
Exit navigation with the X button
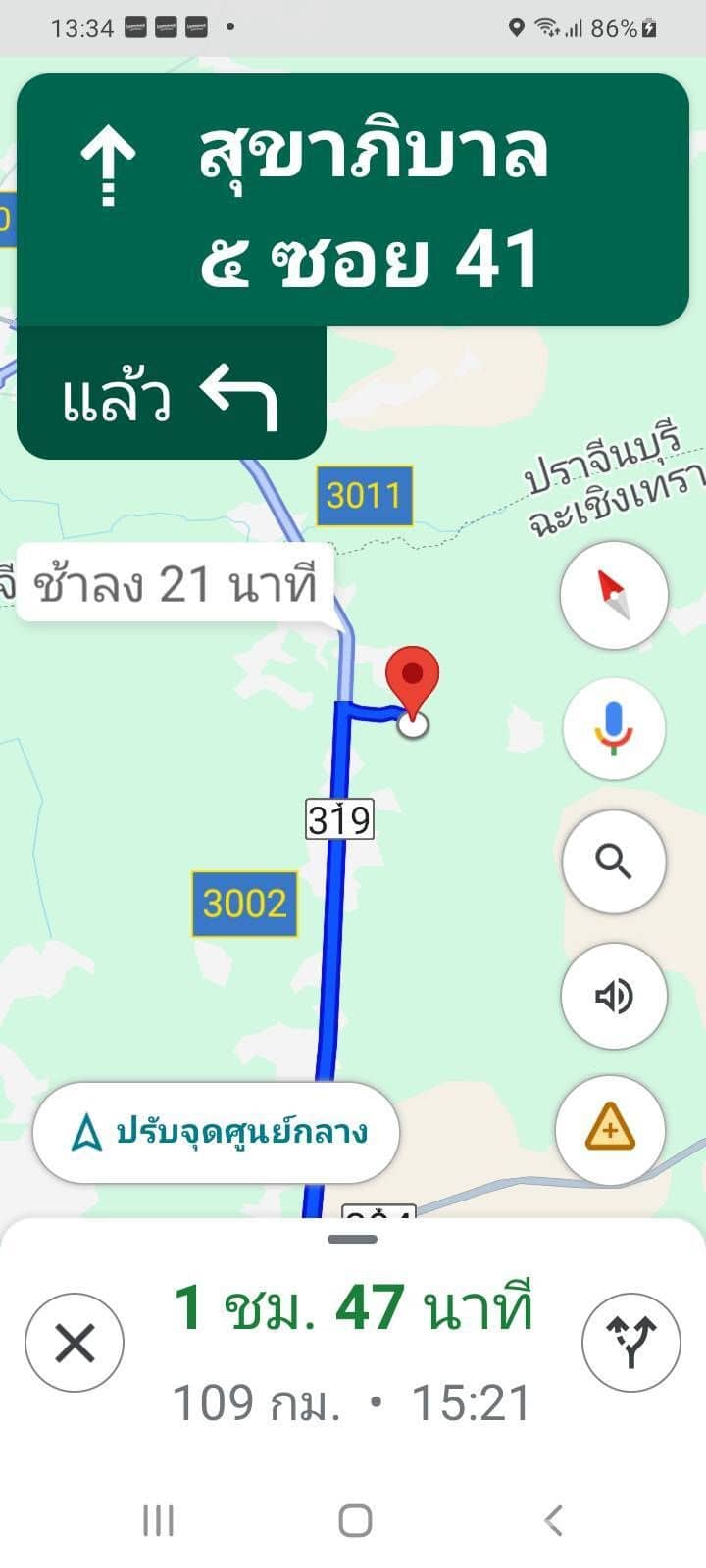75,1344
